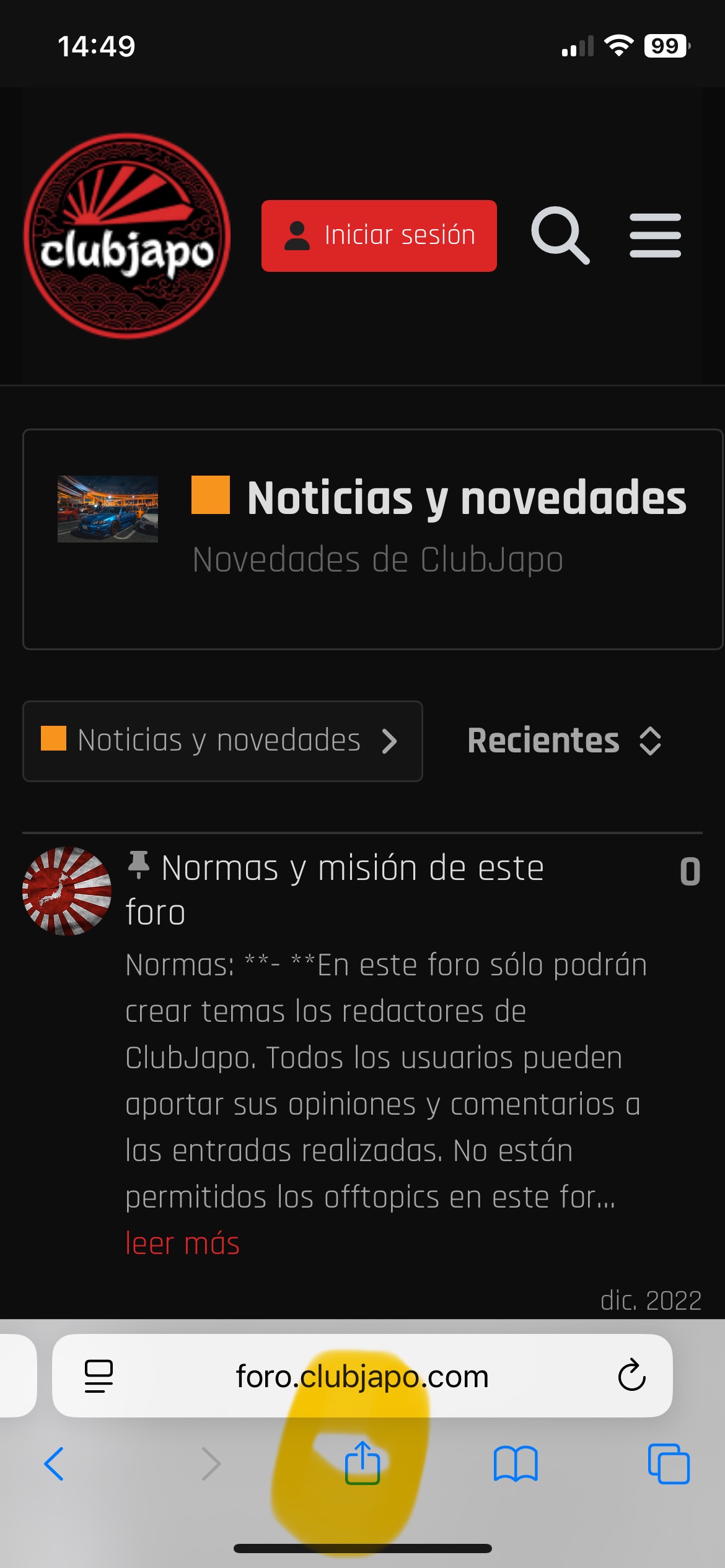Change sorting with the Recientes selector

click(x=565, y=741)
